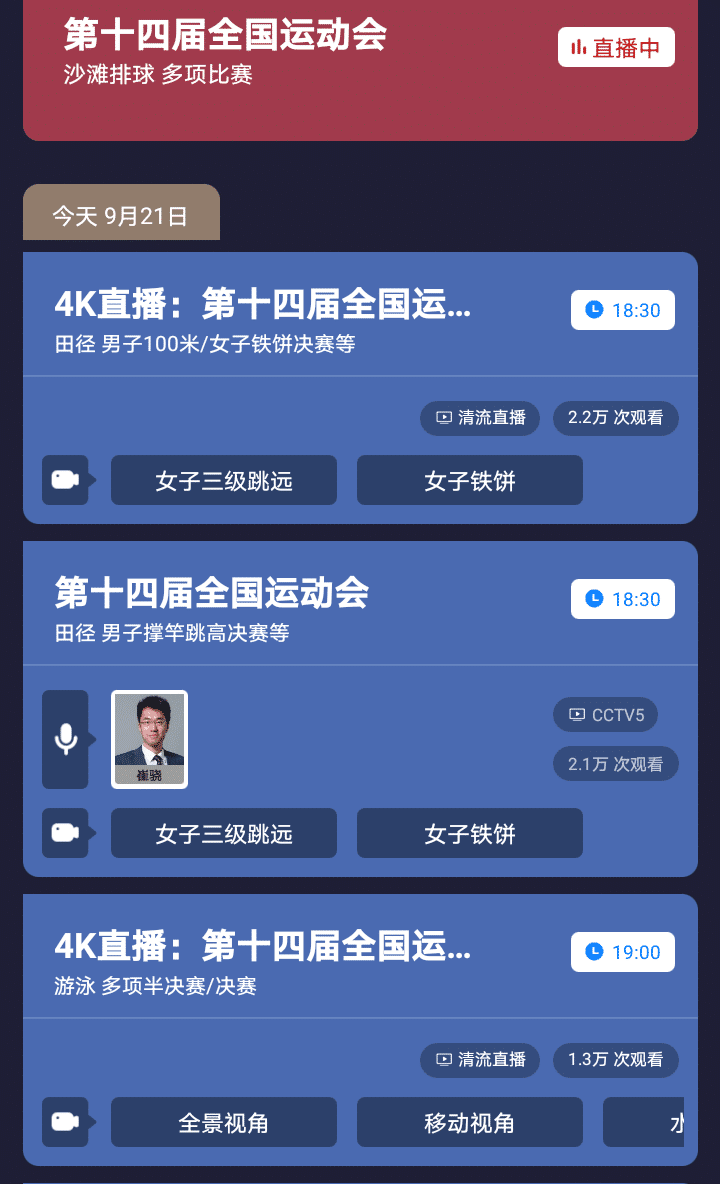Select the 今天 9月21日 date tab
720x1184 pixels.
pyautogui.click(x=121, y=212)
